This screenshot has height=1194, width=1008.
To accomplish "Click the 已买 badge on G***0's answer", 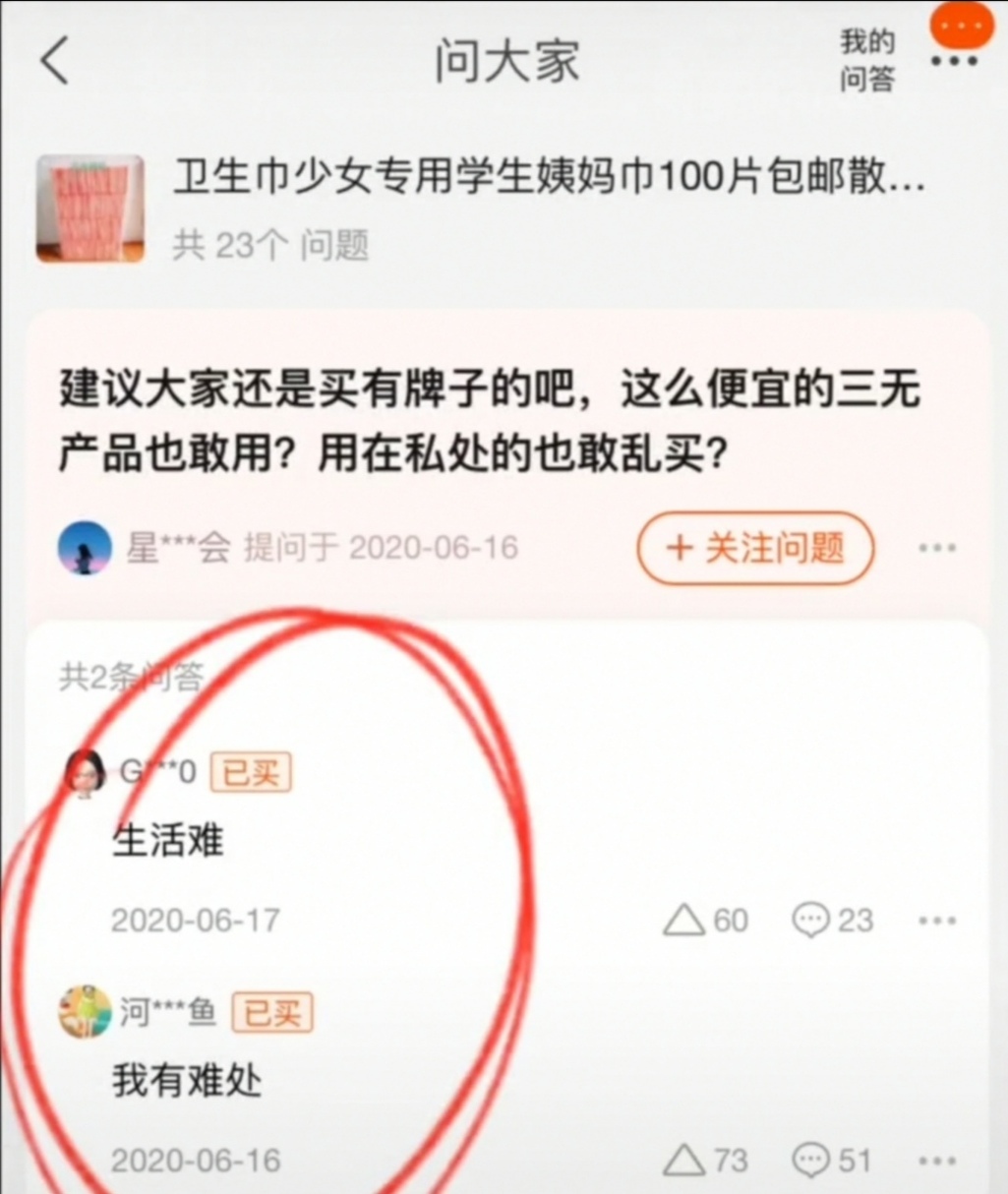I will click(x=252, y=773).
